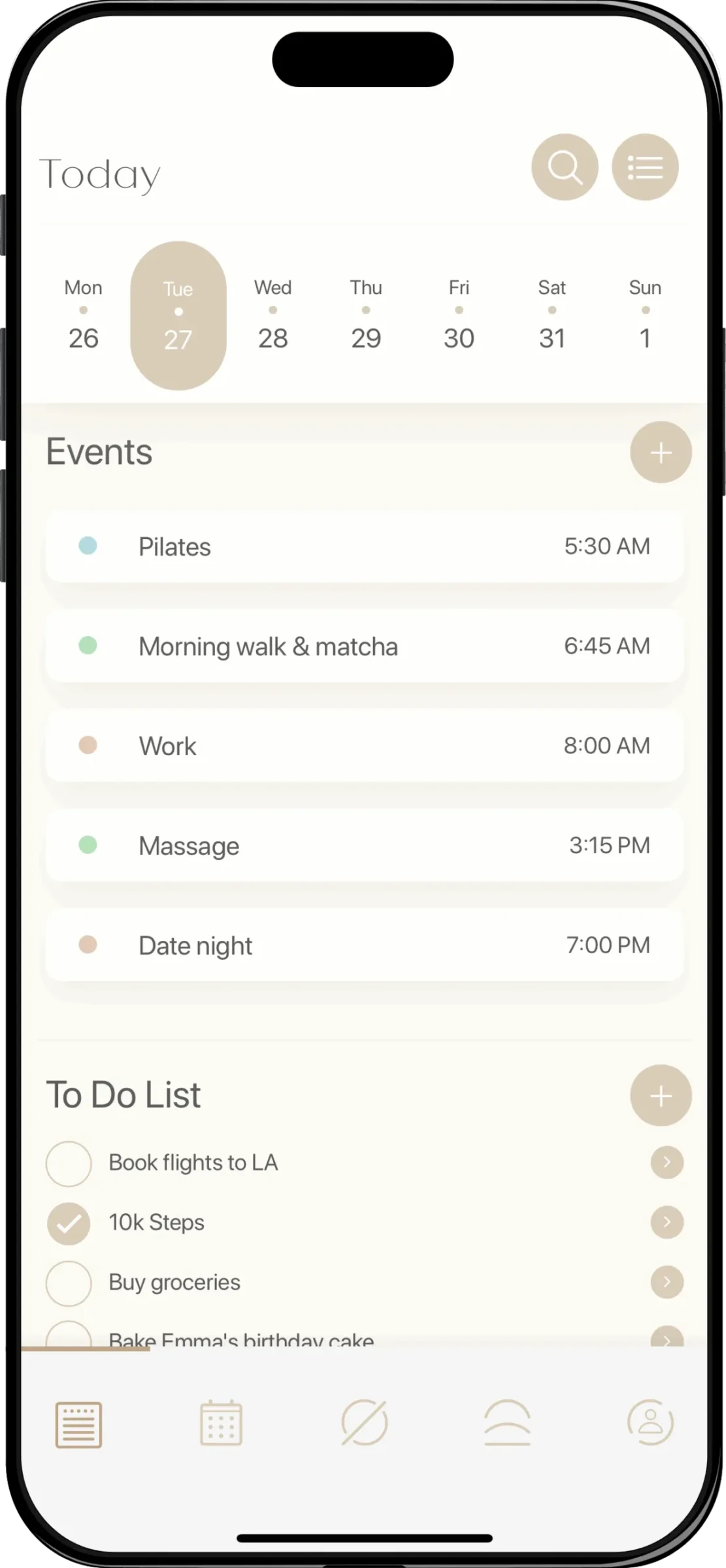
Task: Switch to the calendar tab
Action: (221, 1423)
